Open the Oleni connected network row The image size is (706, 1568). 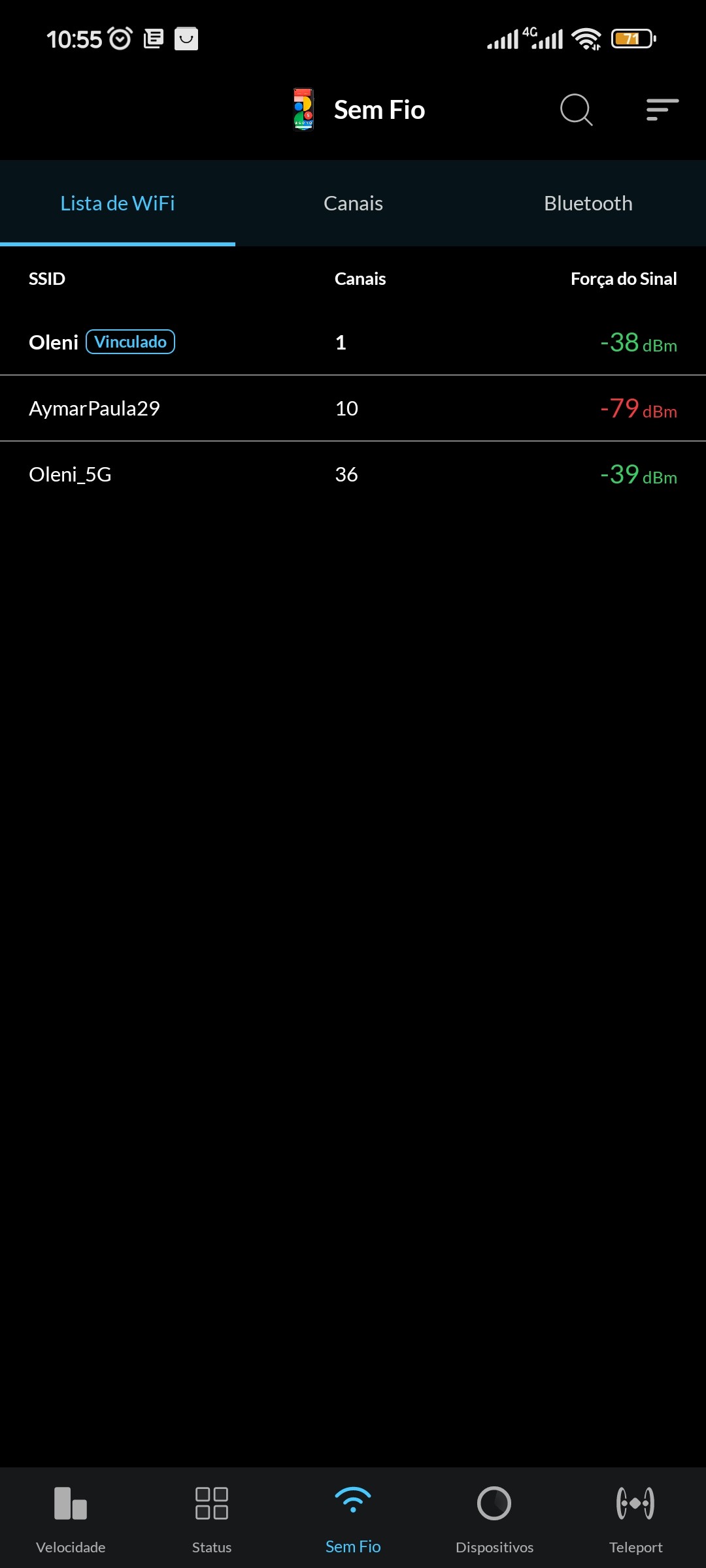point(353,342)
